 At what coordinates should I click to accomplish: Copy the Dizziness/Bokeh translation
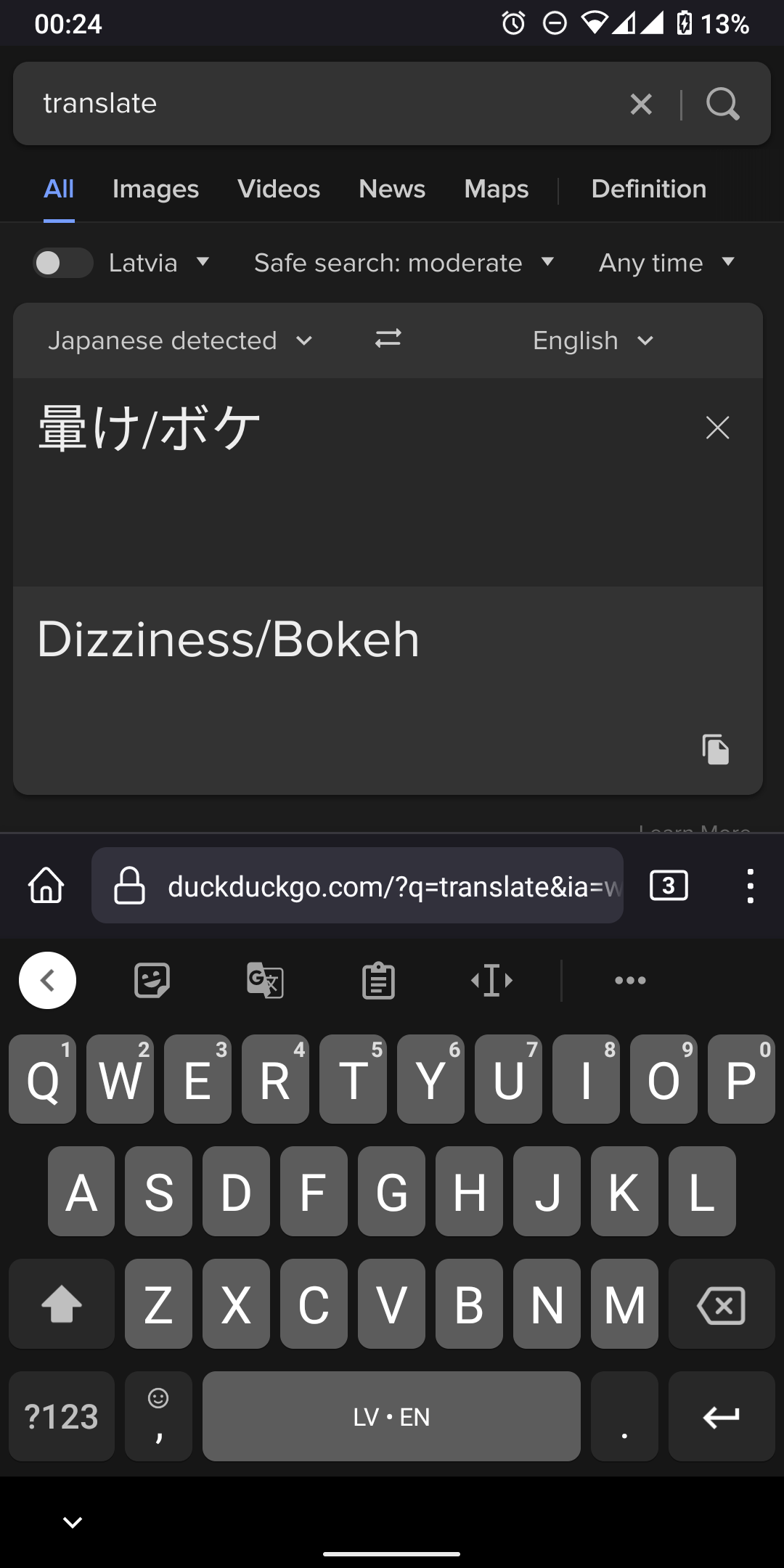point(715,749)
